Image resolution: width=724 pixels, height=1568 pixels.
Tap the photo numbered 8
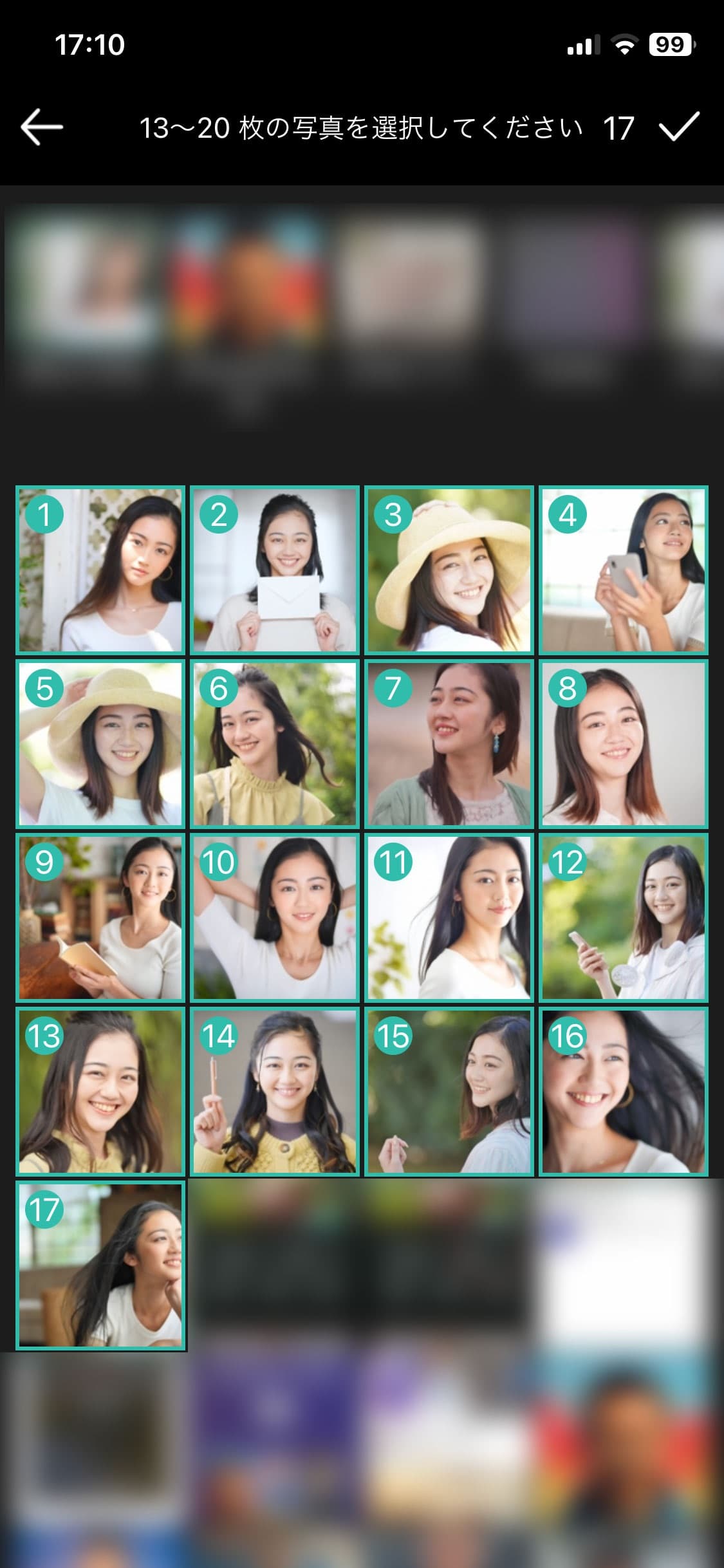pyautogui.click(x=623, y=744)
